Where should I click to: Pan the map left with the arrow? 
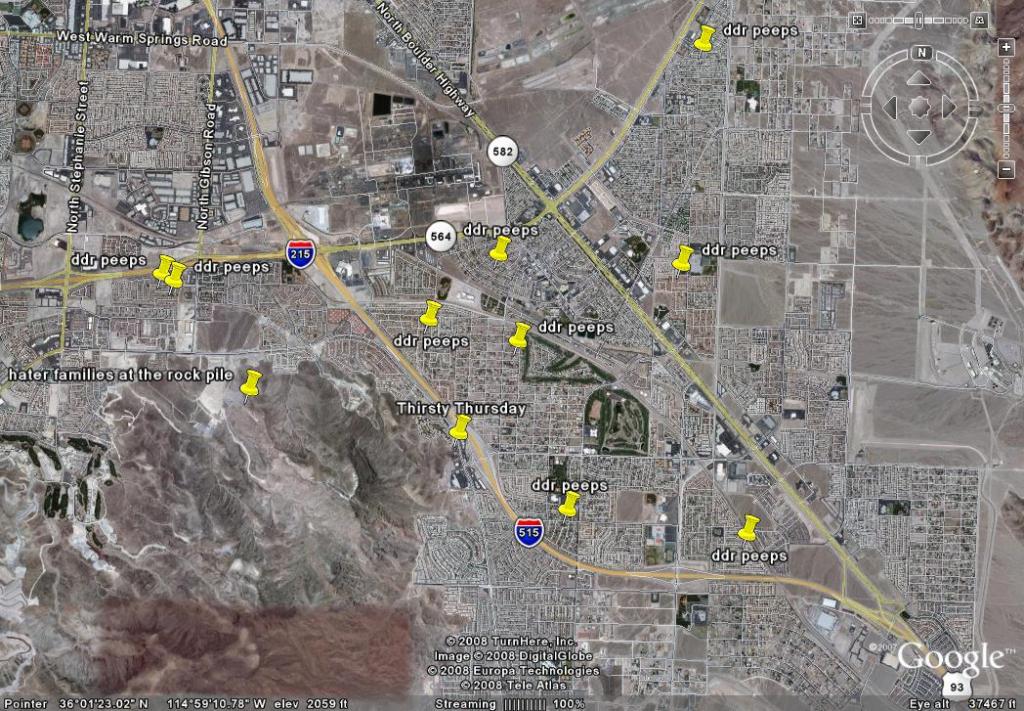pos(890,108)
